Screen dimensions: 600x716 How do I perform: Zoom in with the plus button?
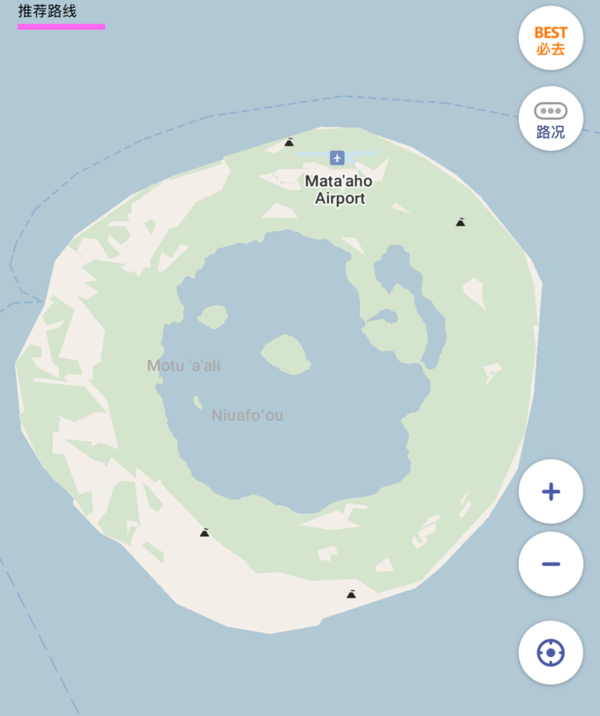point(550,491)
